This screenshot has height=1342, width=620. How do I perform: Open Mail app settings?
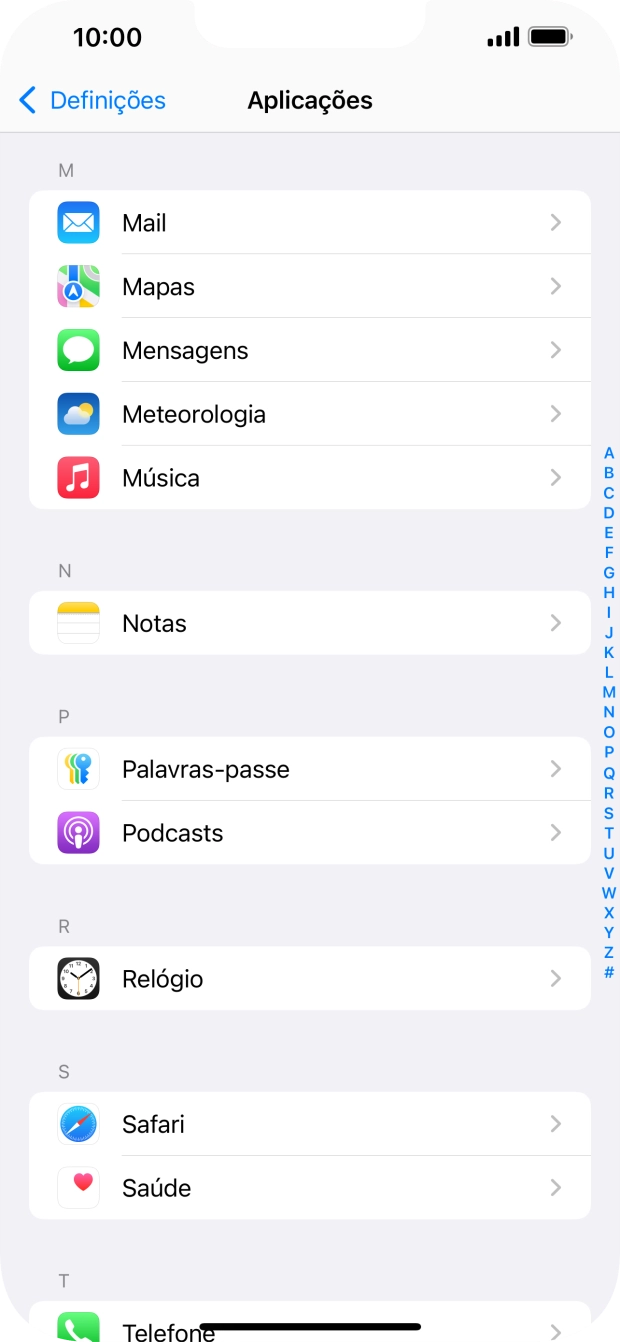[310, 223]
